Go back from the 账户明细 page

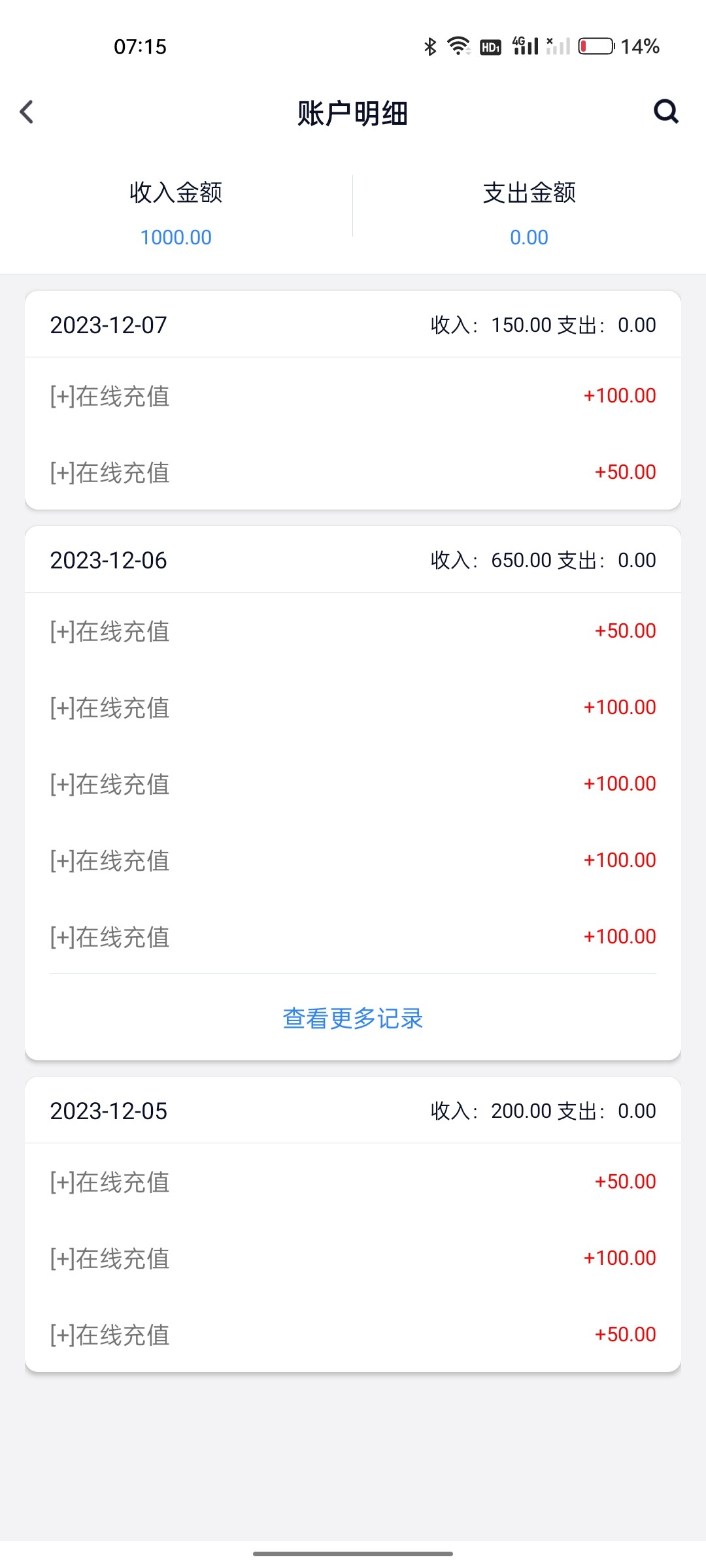(27, 112)
